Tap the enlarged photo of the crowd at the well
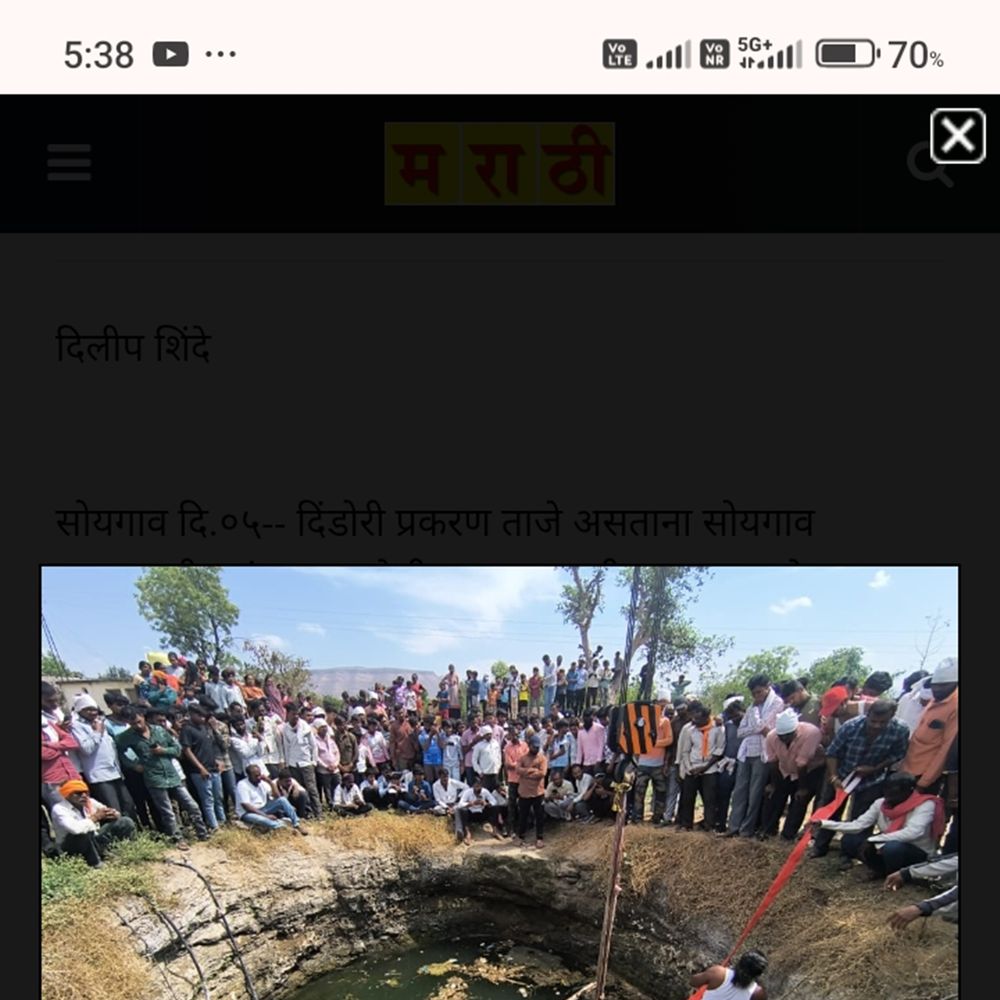Image resolution: width=1000 pixels, height=1000 pixels. (499, 783)
